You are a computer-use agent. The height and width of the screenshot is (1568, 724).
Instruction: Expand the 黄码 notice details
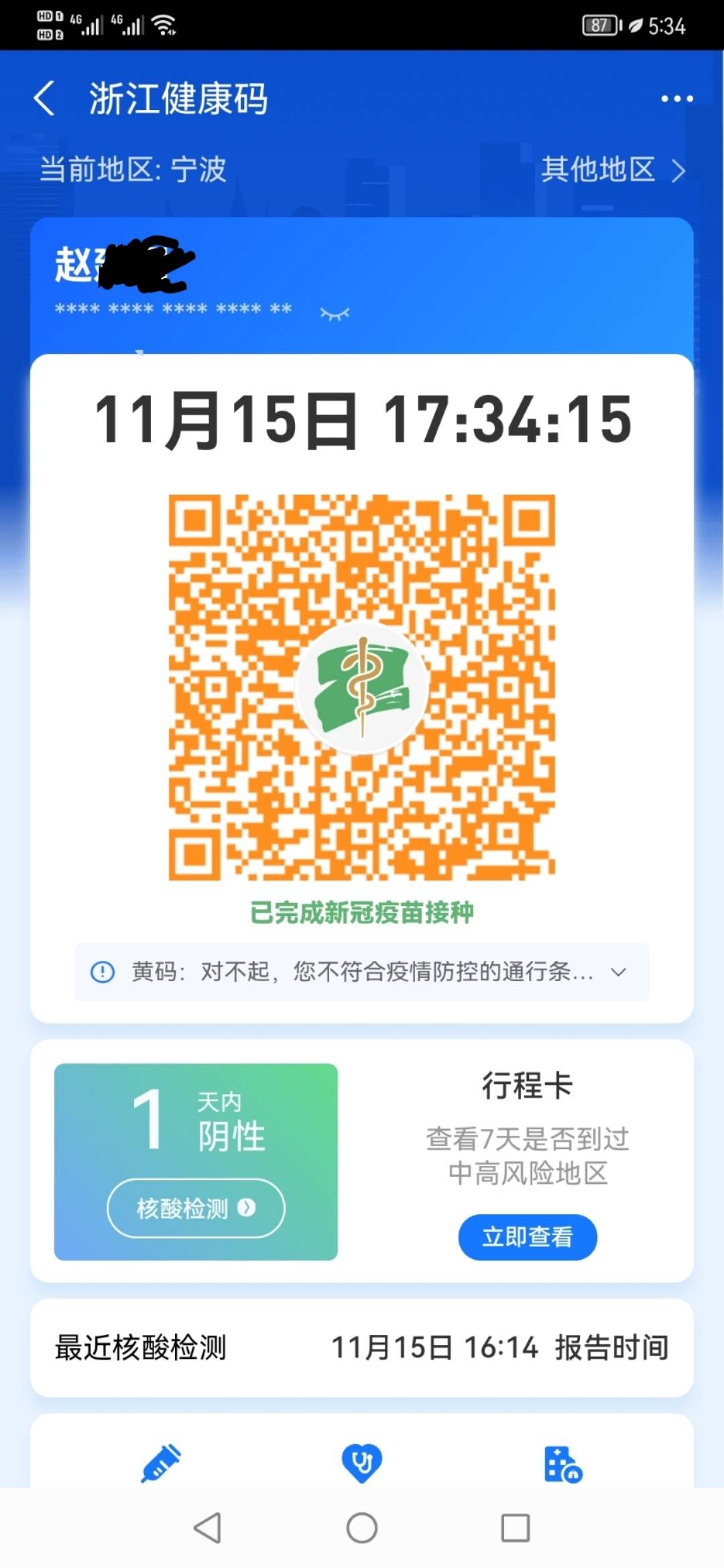point(618,972)
